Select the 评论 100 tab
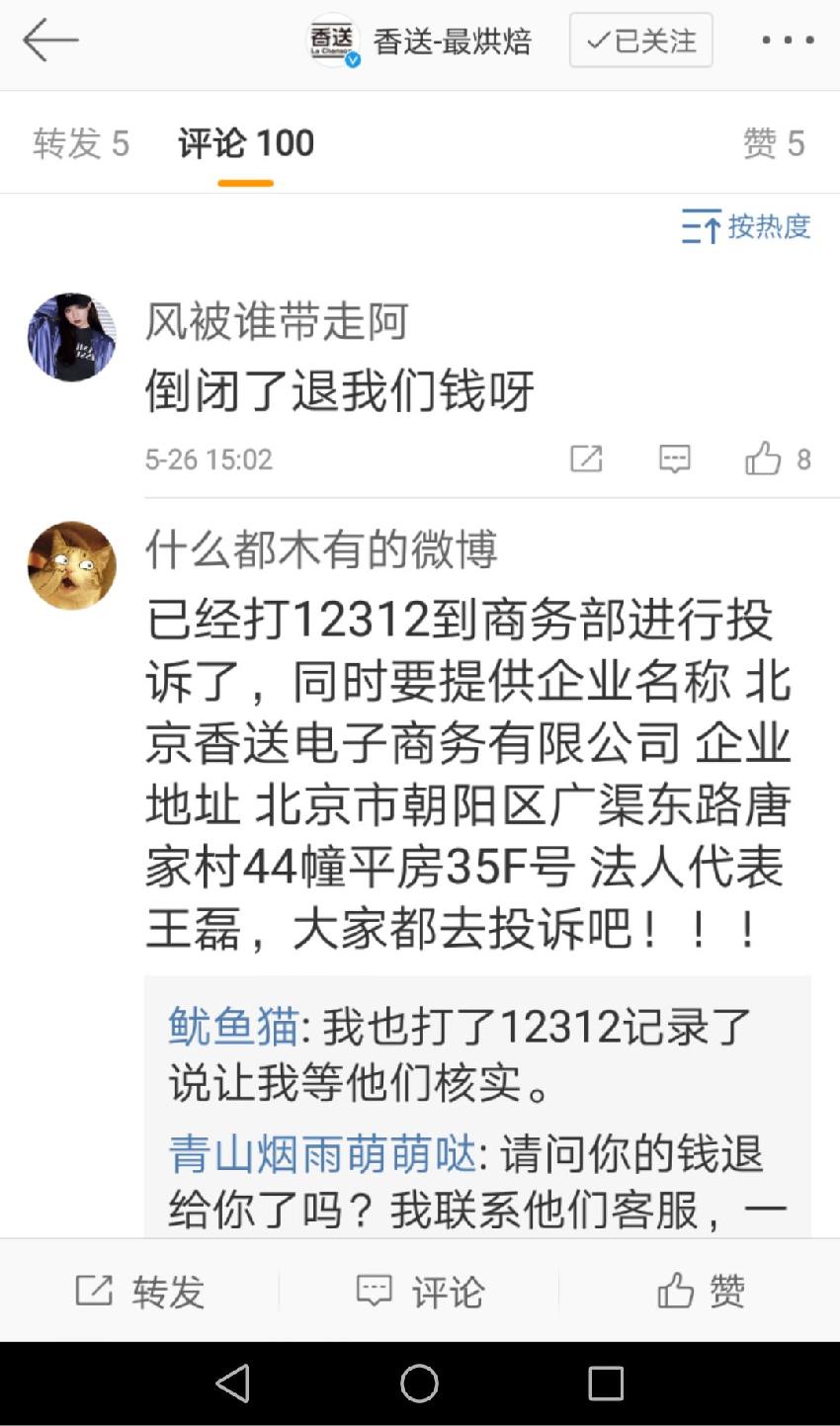The width and height of the screenshot is (840, 1426). (246, 144)
